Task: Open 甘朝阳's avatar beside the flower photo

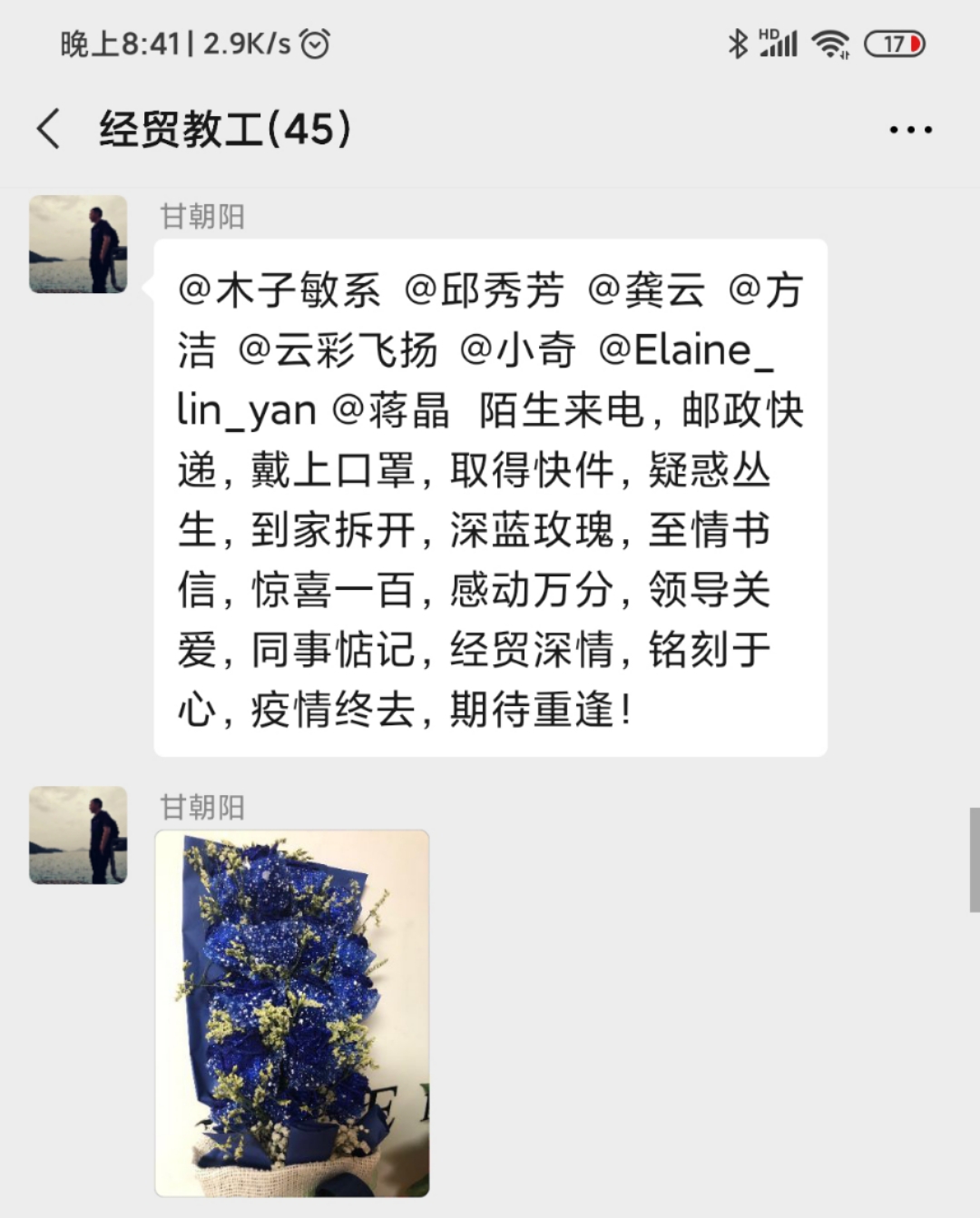Action: point(78,835)
